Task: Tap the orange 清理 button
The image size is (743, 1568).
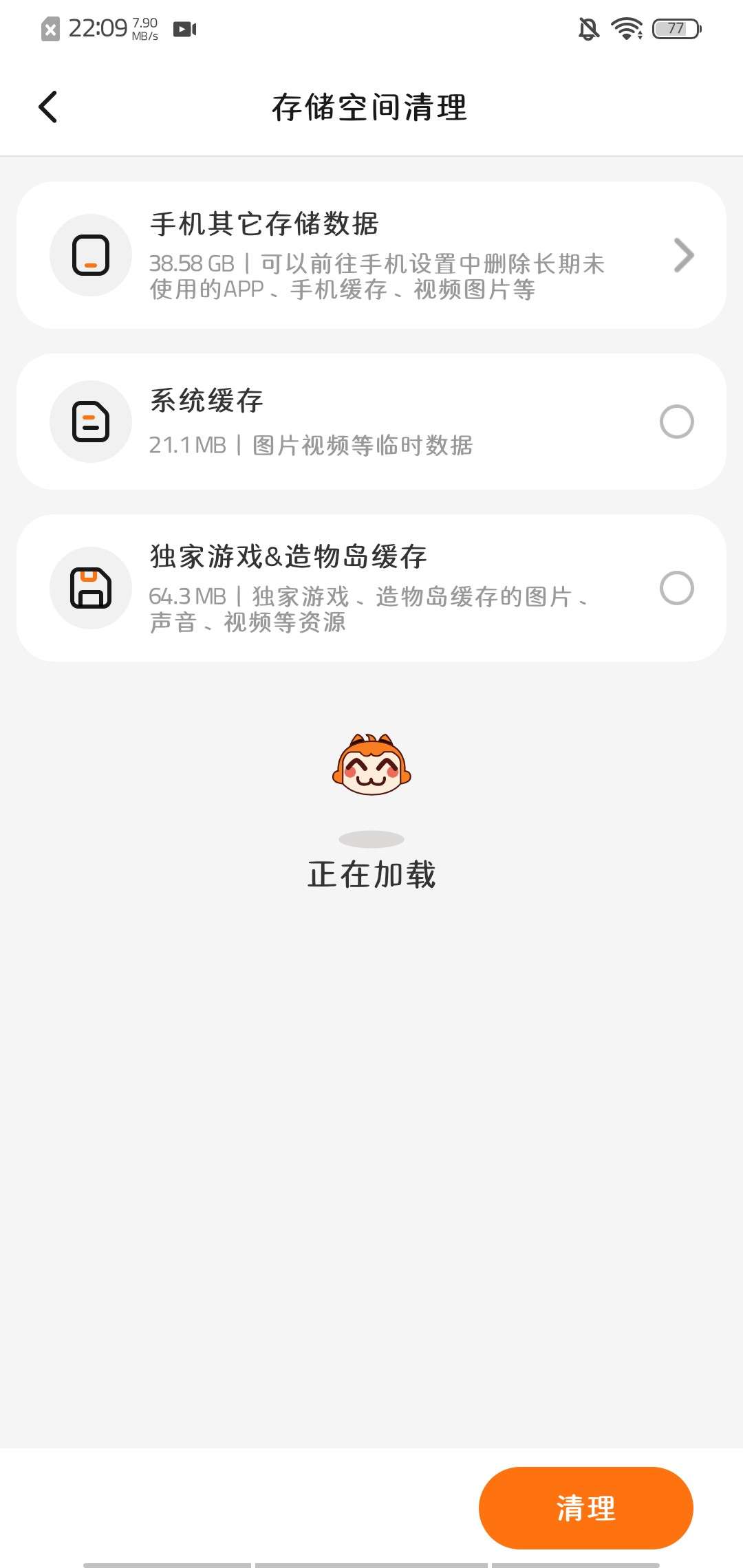Action: [585, 1507]
